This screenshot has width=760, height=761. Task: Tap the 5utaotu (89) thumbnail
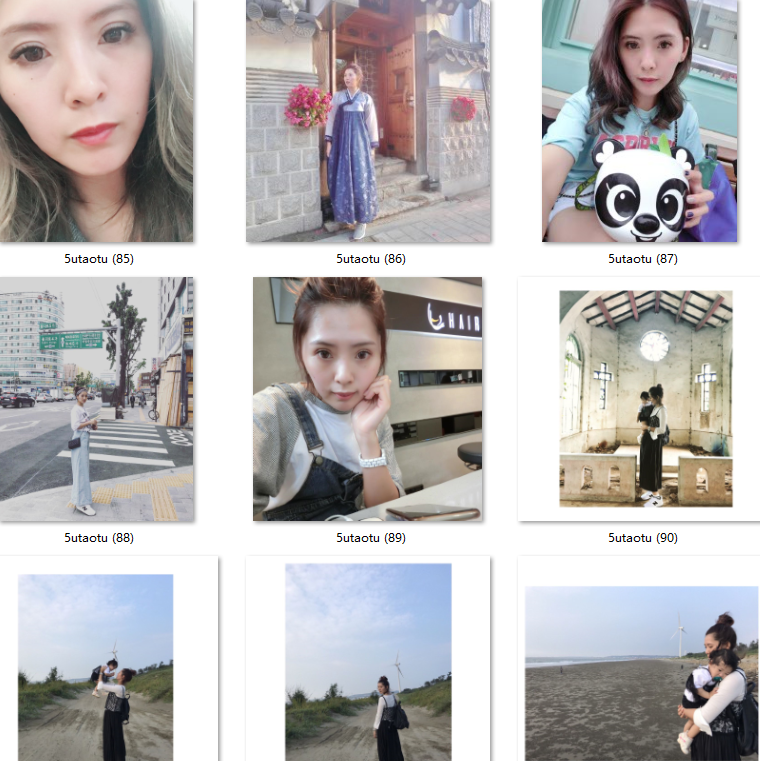(x=368, y=399)
